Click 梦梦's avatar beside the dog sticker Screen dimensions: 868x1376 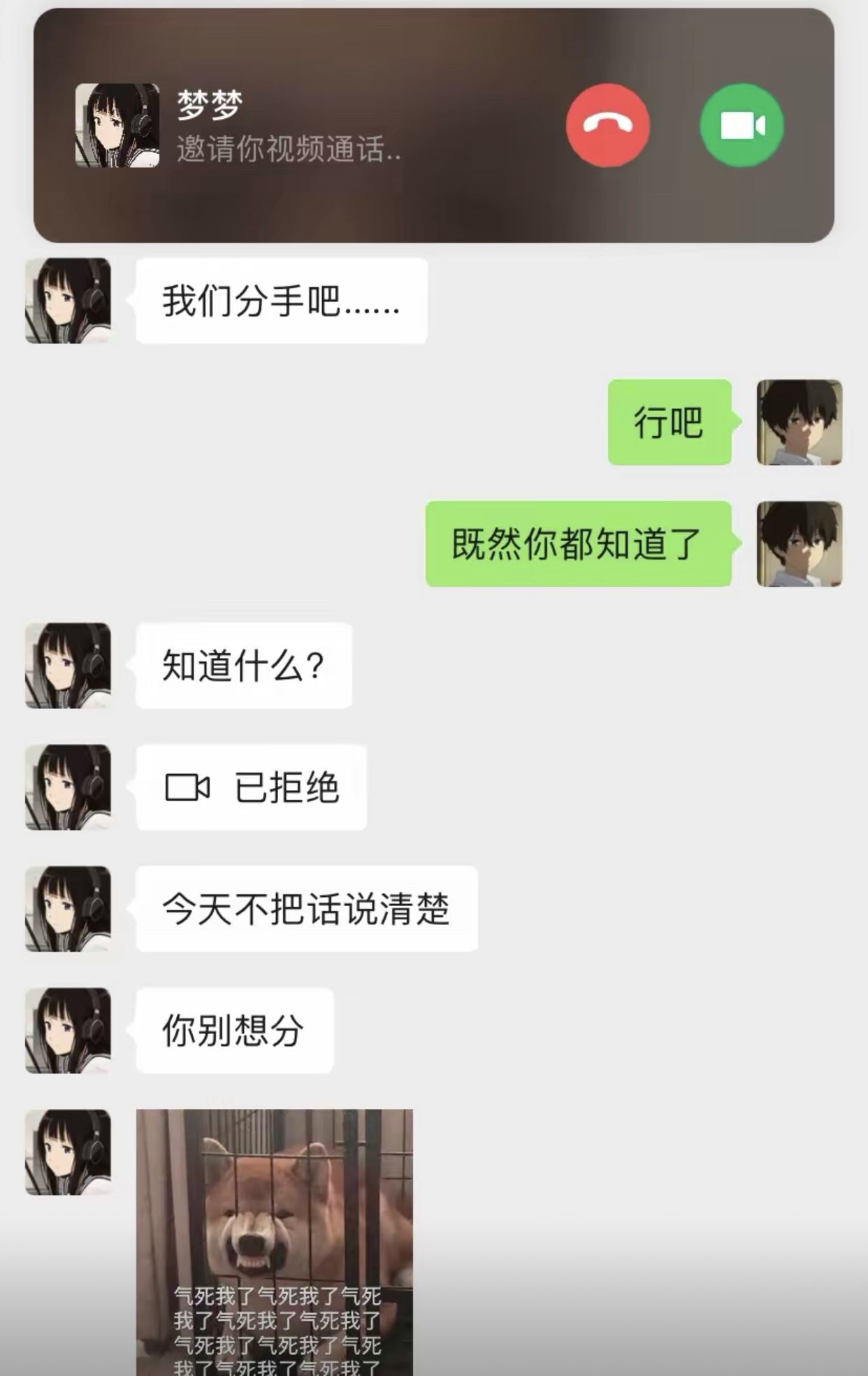tap(67, 1154)
